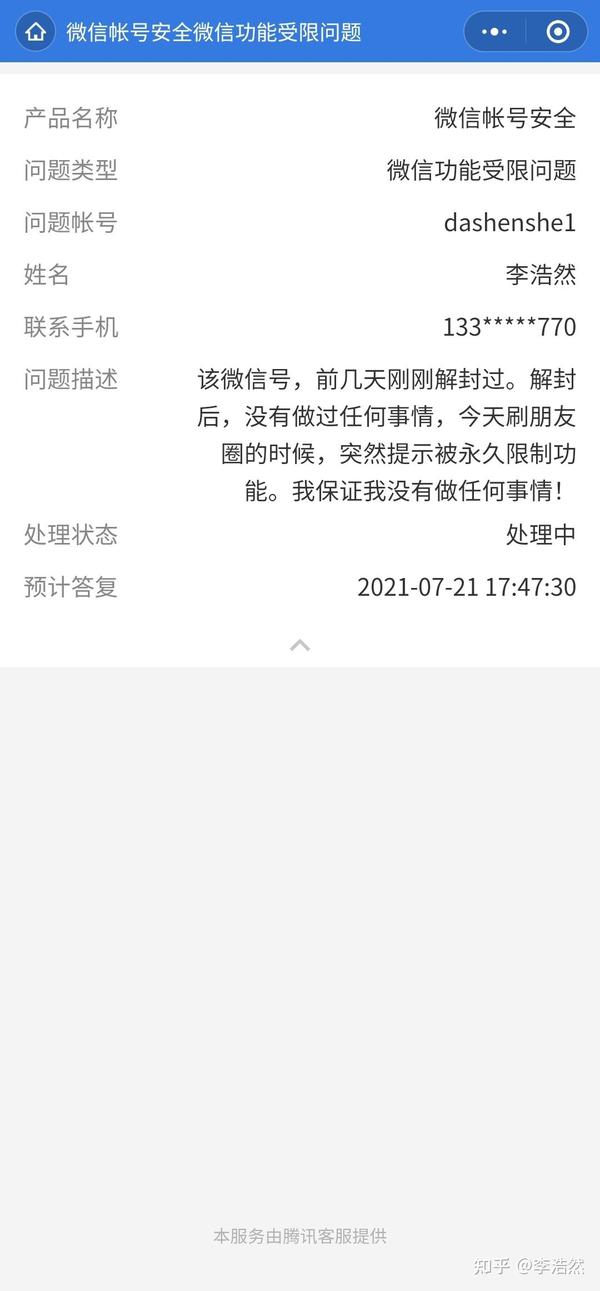Open the three-dot more options menu
600x1291 pixels.
[494, 32]
